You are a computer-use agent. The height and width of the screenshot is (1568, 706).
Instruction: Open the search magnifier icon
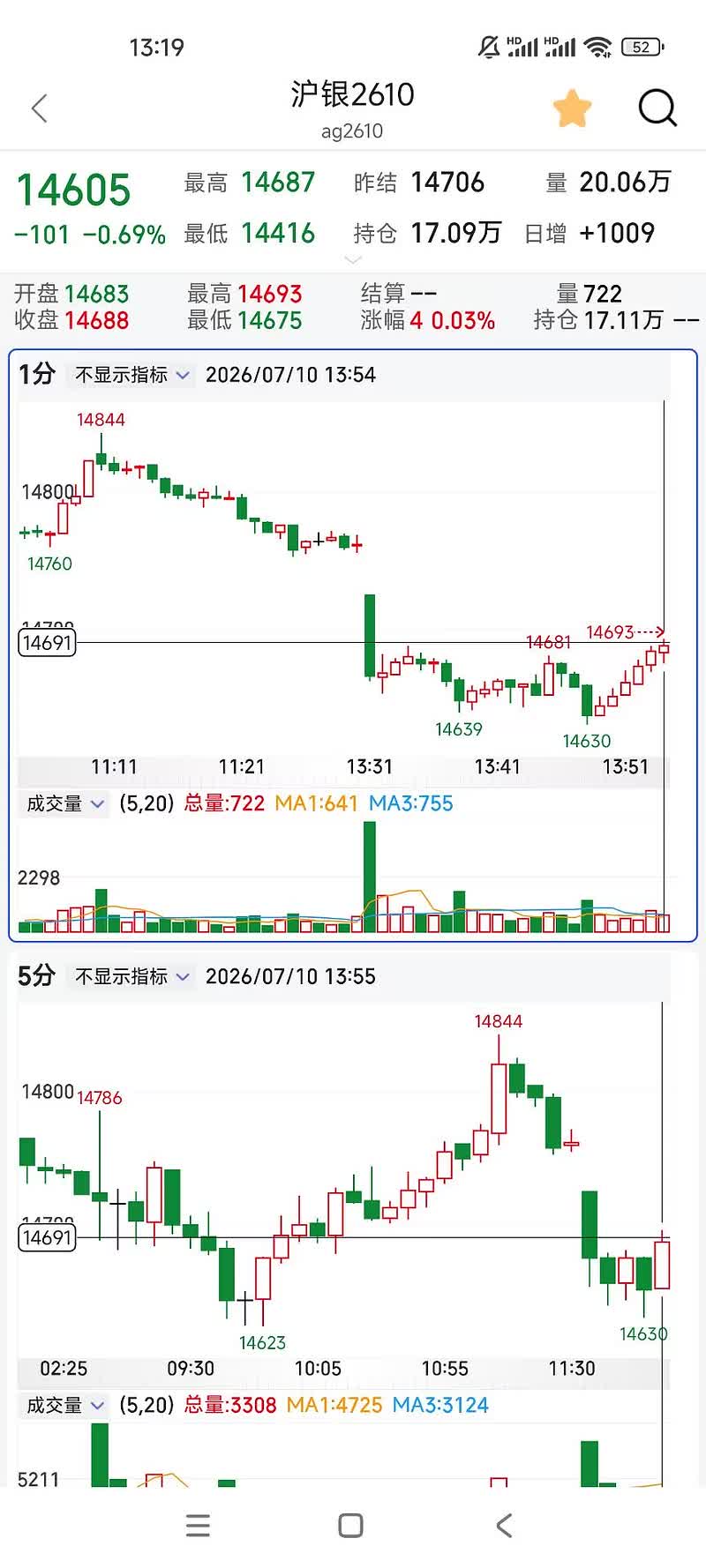tap(657, 108)
